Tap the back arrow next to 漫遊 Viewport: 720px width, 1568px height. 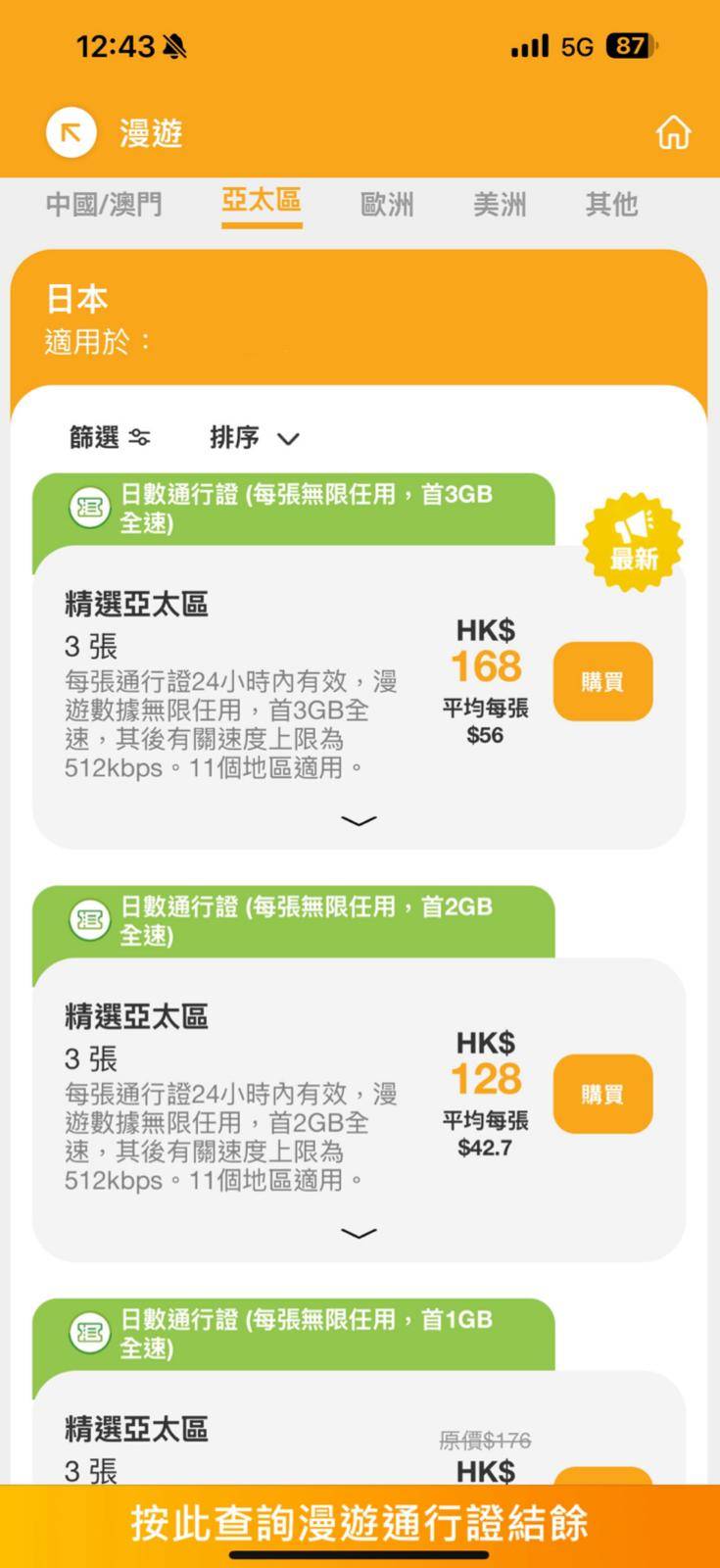71,132
